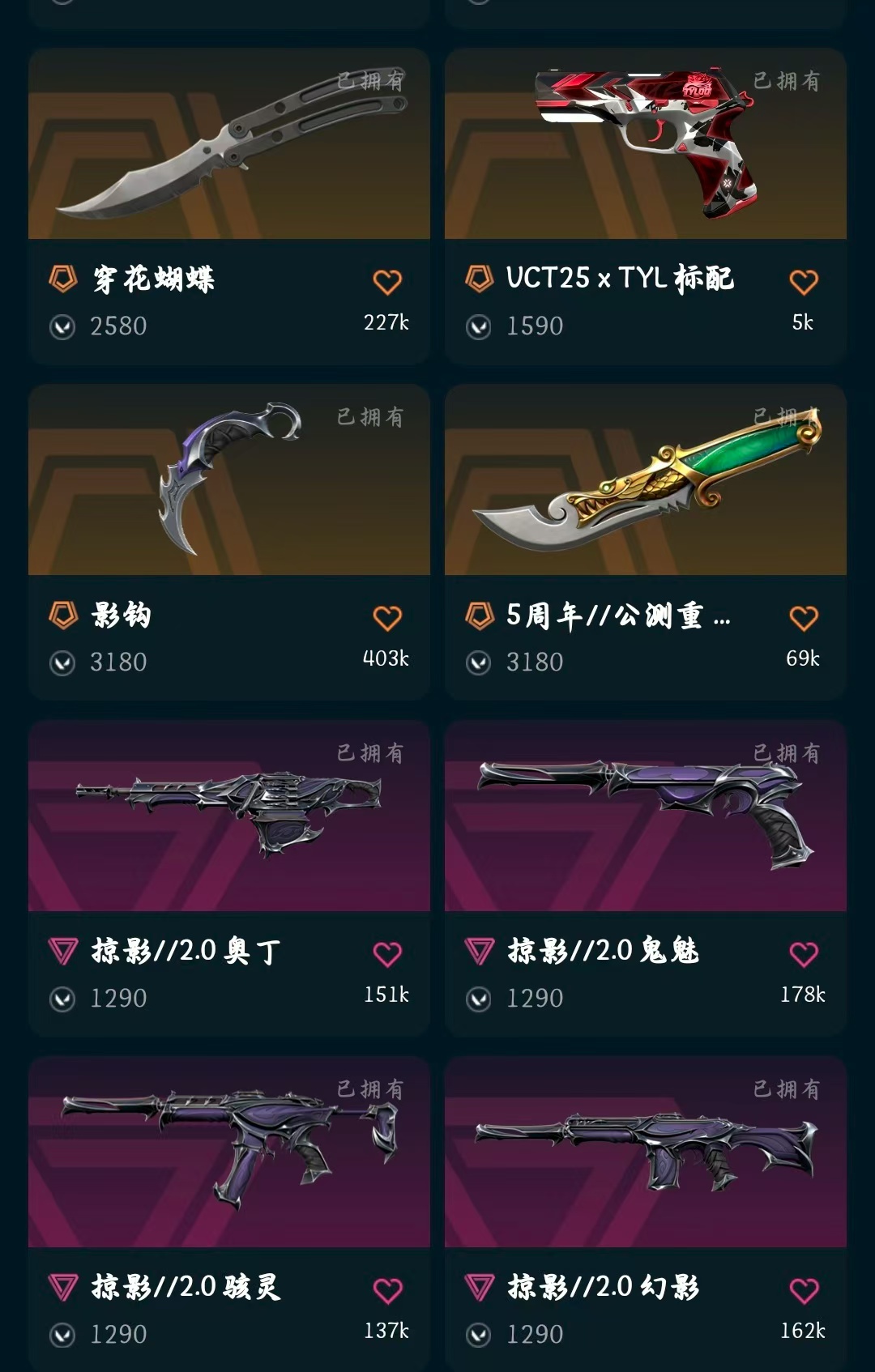Favorite the UCT25 x TYL 标配 skin
Image resolution: width=875 pixels, height=1372 pixels.
pos(804,282)
